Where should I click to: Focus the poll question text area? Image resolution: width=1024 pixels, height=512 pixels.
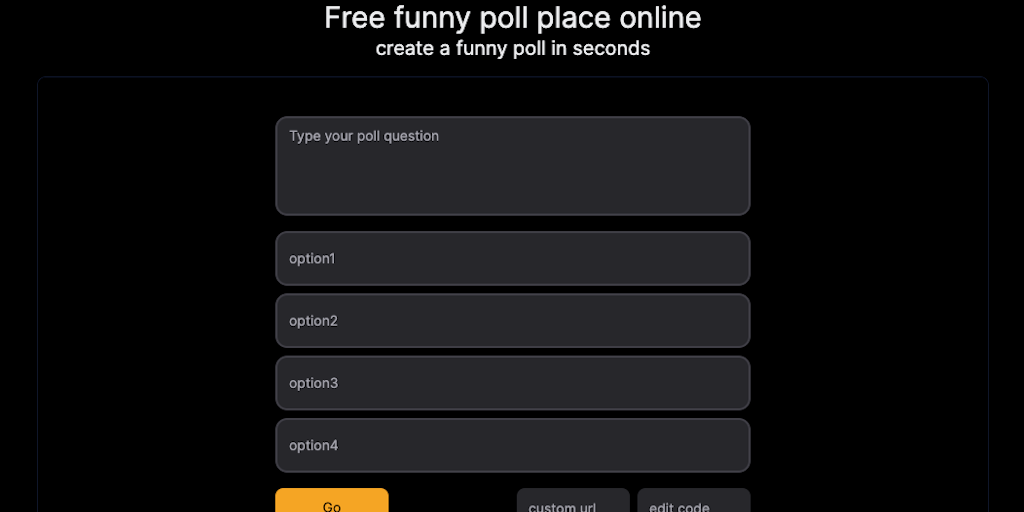coord(512,166)
